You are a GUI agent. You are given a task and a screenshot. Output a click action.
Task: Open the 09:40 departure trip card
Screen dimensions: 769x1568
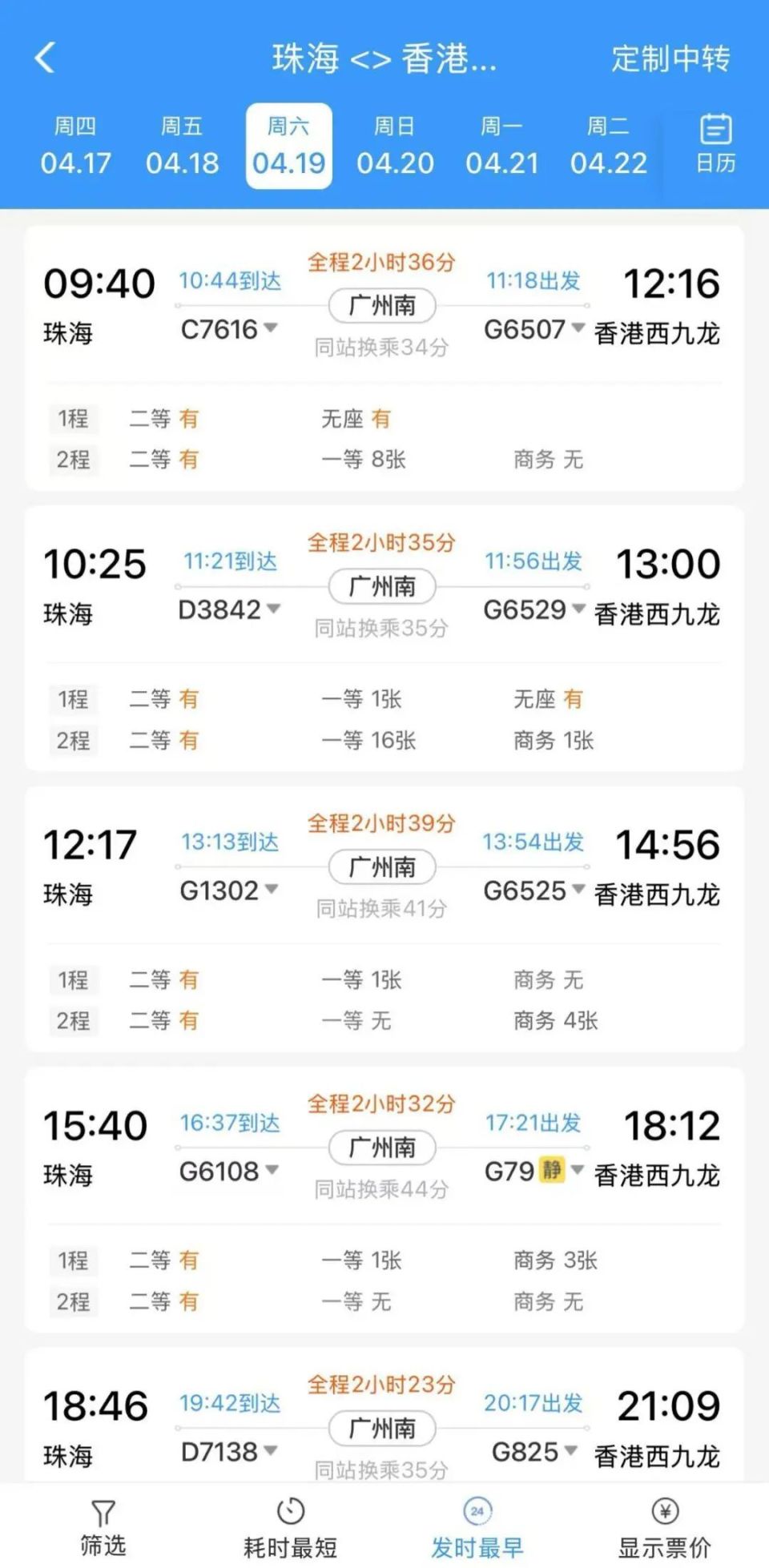(384, 358)
